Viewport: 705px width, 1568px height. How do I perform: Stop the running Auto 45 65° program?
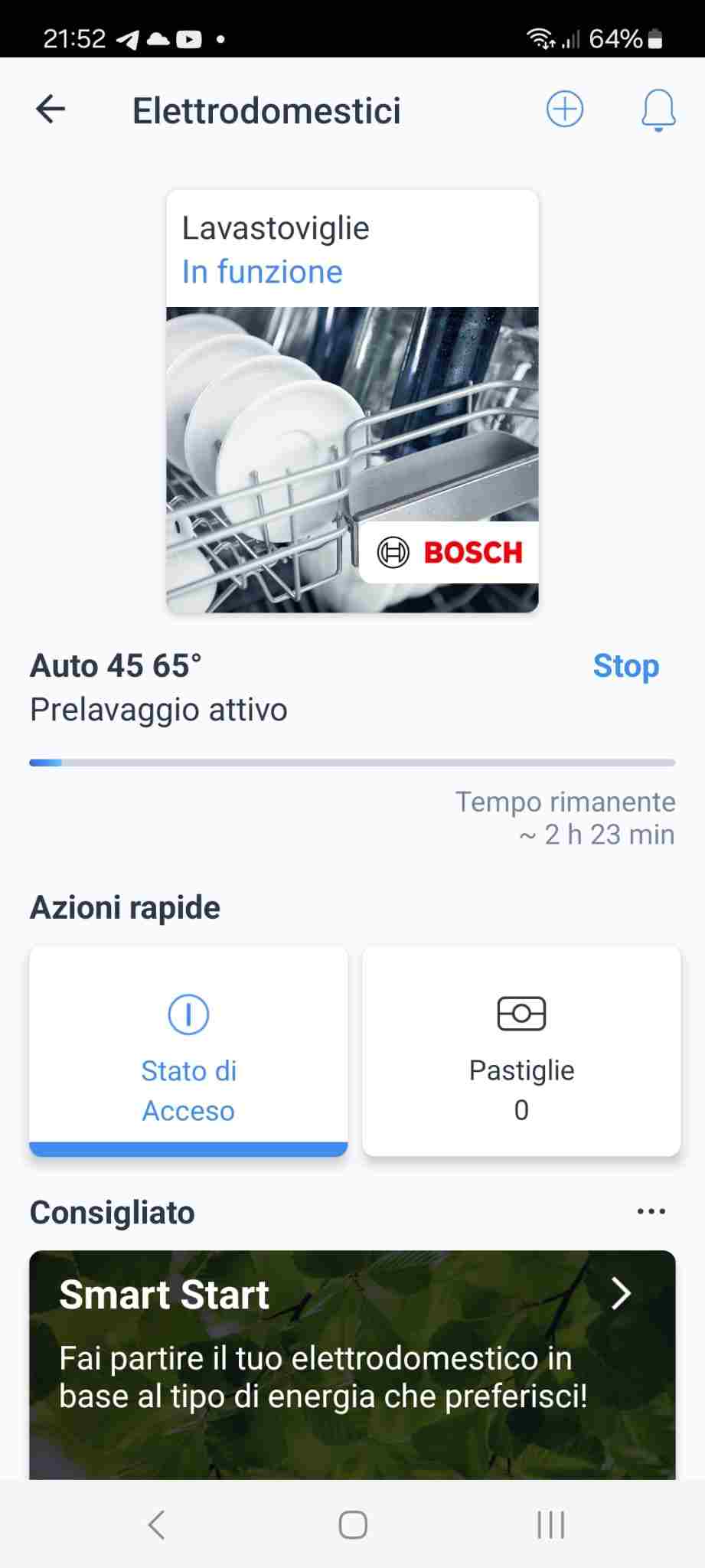pyautogui.click(x=625, y=666)
